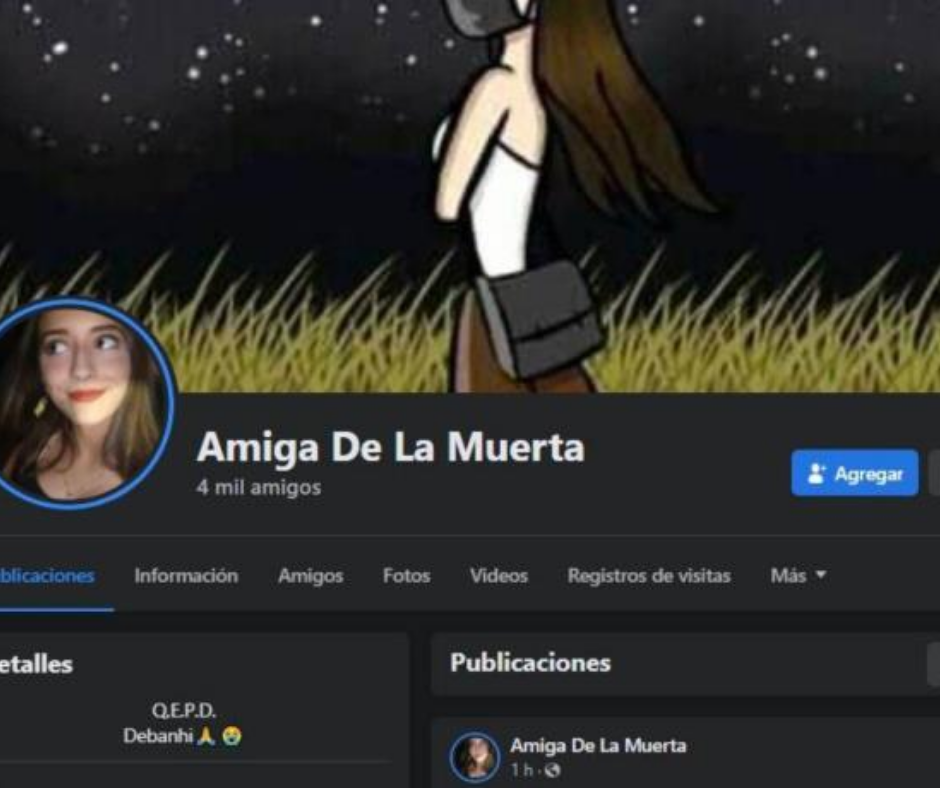
Task: Open the Amigos tab
Action: click(x=310, y=576)
